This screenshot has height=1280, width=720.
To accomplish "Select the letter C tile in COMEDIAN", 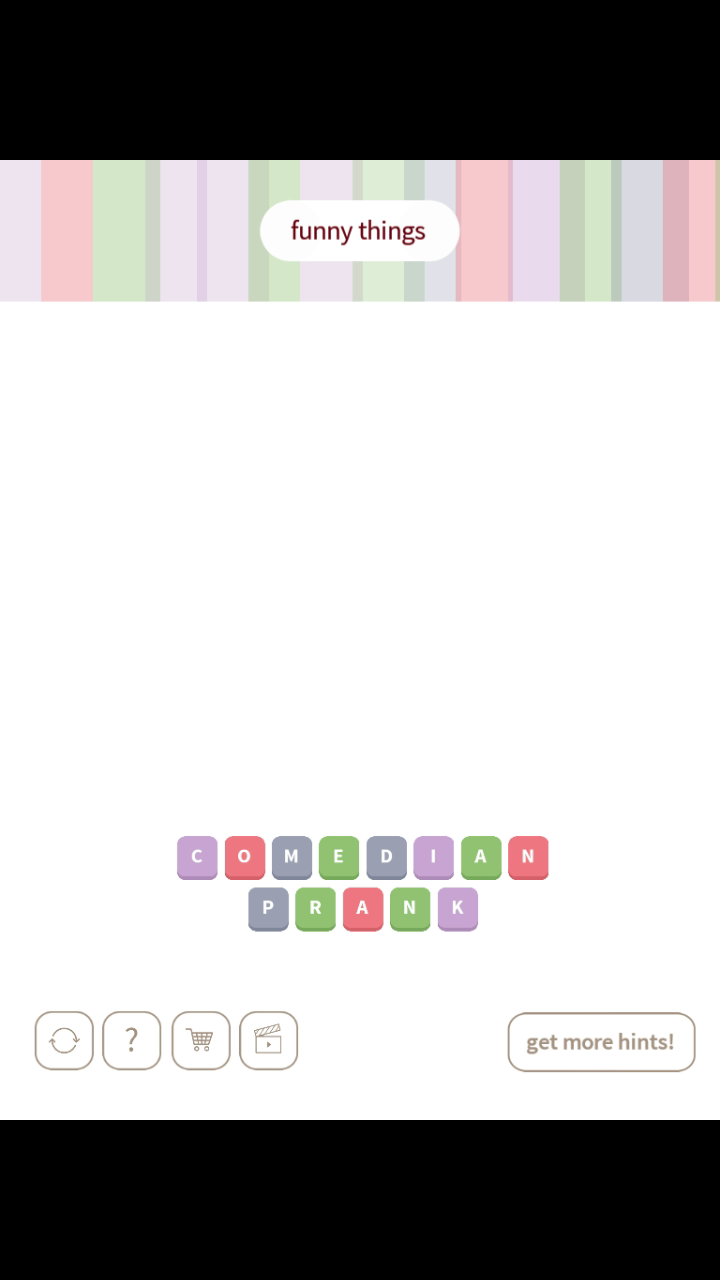I will tap(197, 857).
